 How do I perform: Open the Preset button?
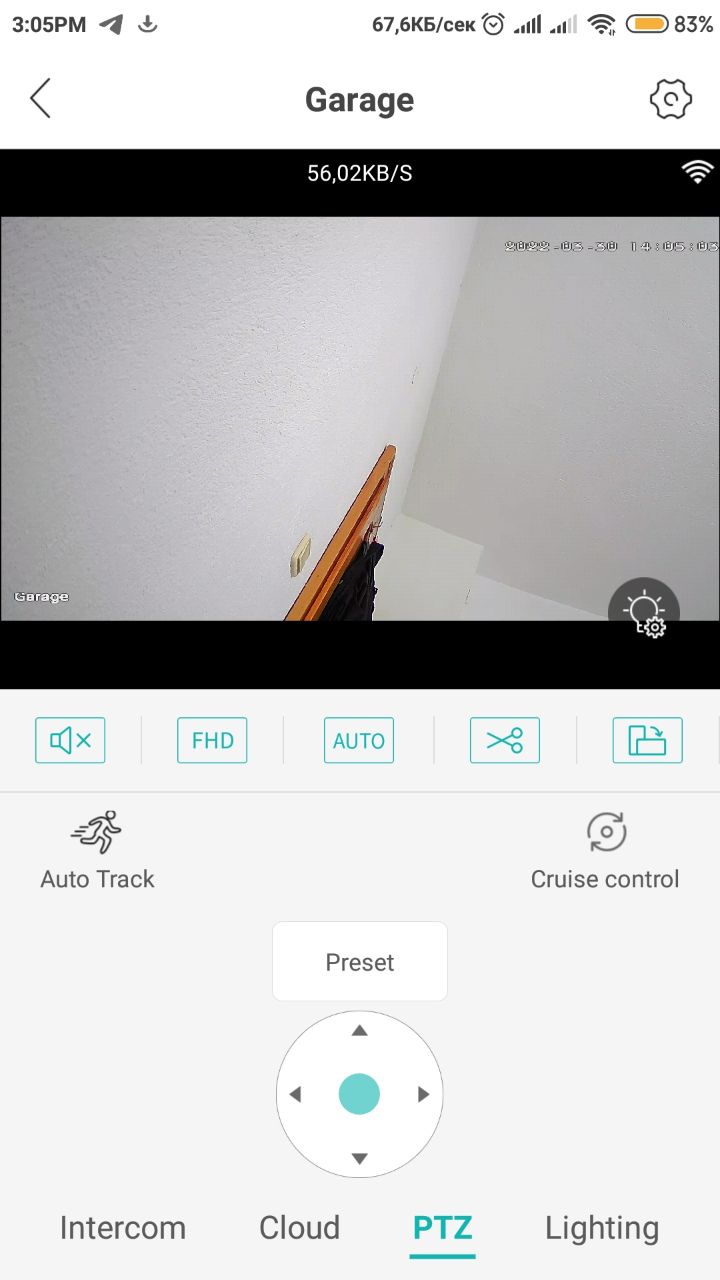click(360, 962)
